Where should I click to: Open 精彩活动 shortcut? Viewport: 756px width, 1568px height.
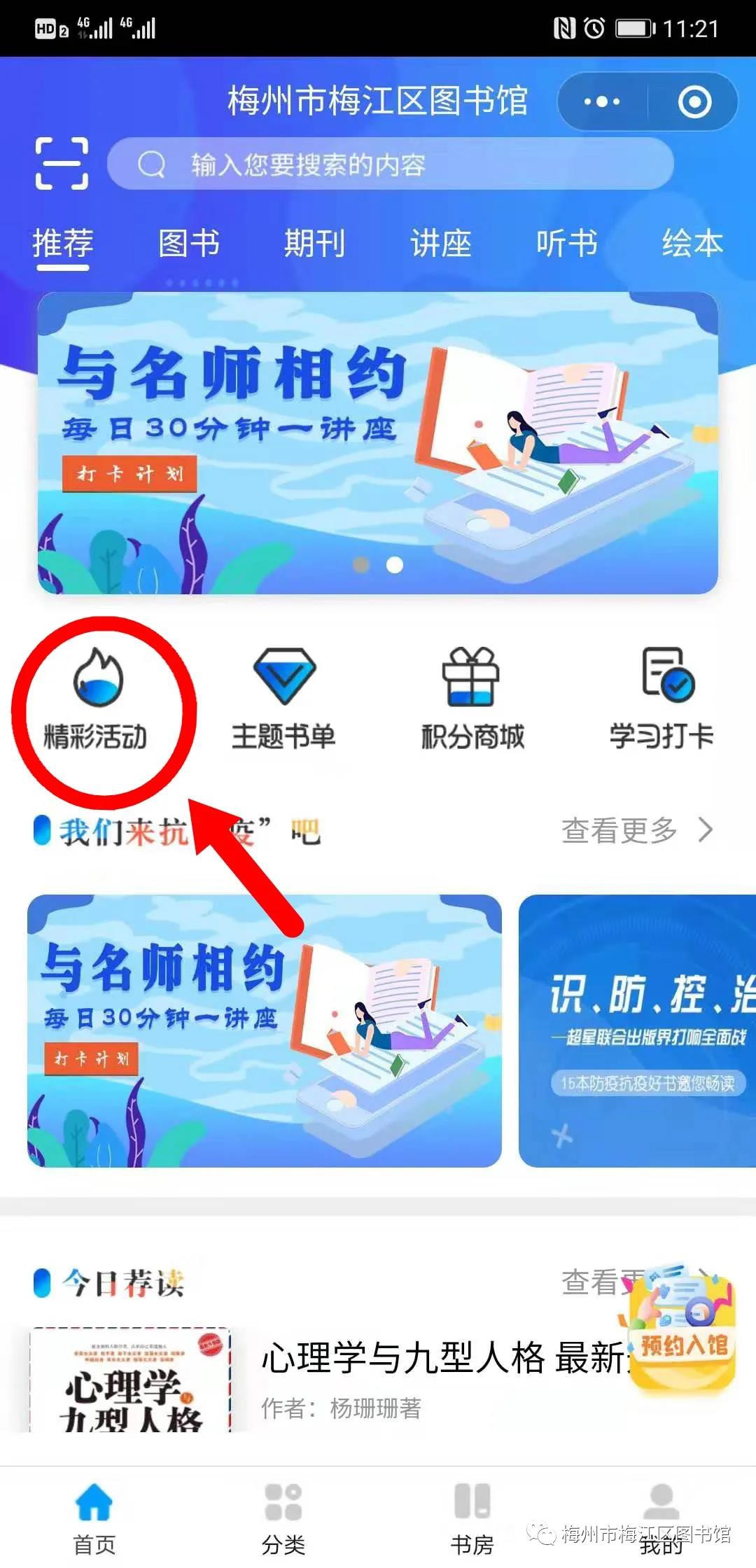[97, 700]
